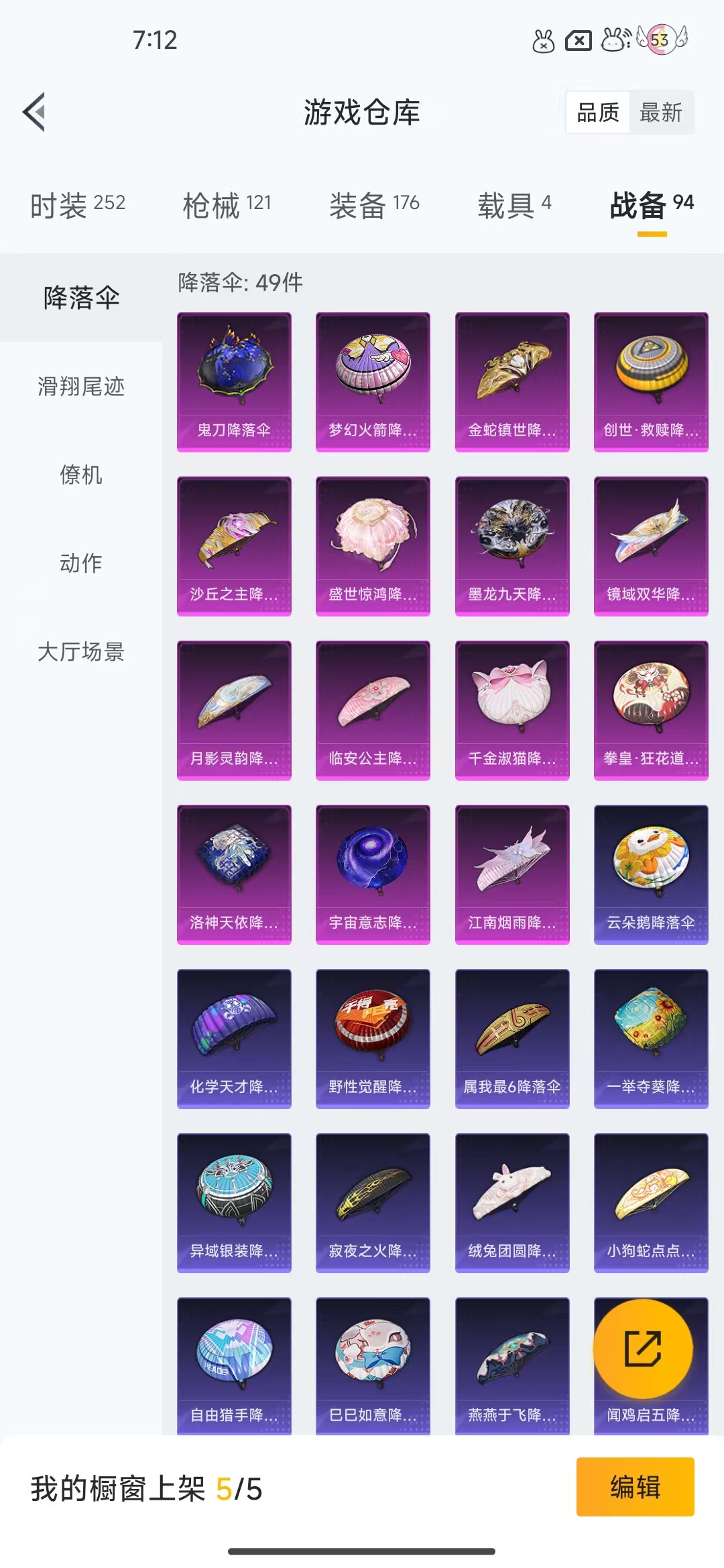The width and height of the screenshot is (724, 1568).
Task: View the 云朵鹅降落伞 item
Action: [x=651, y=874]
